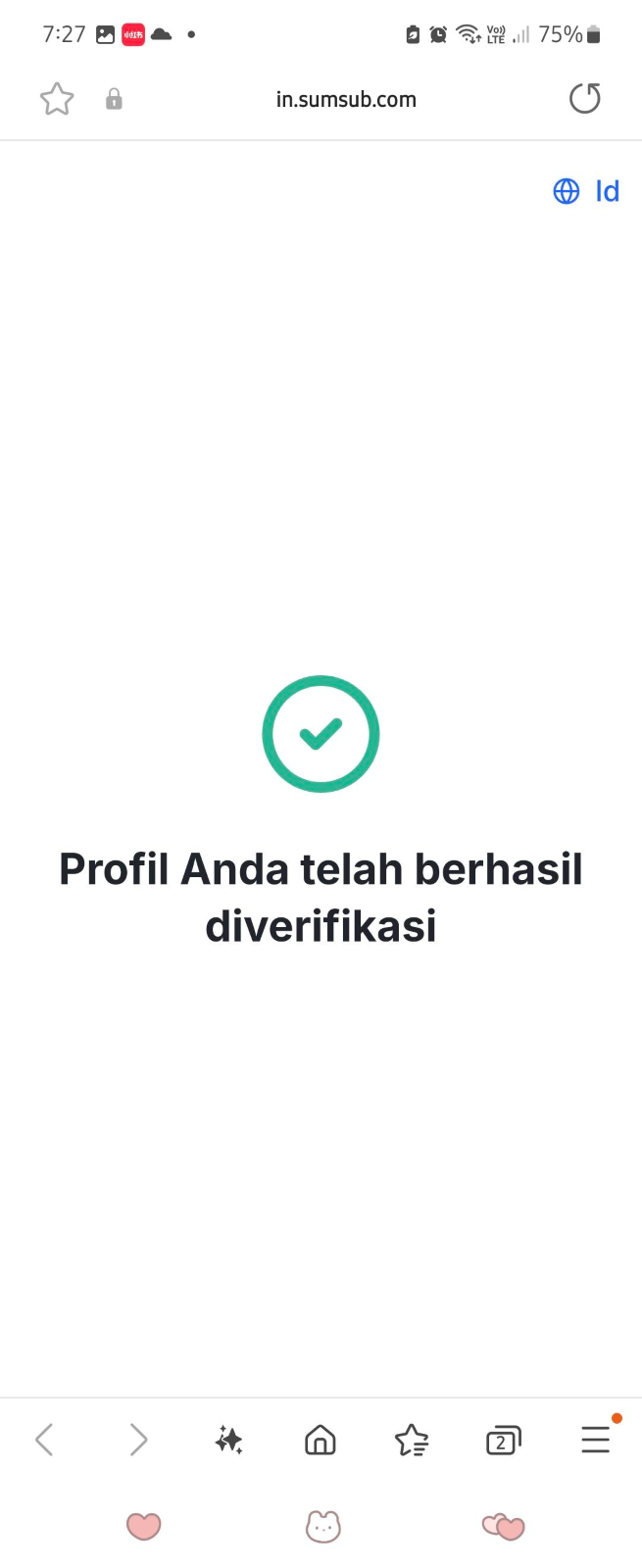Tap the double hearts navigation button
Viewport: 642px width, 1568px height.
pyautogui.click(x=504, y=1526)
